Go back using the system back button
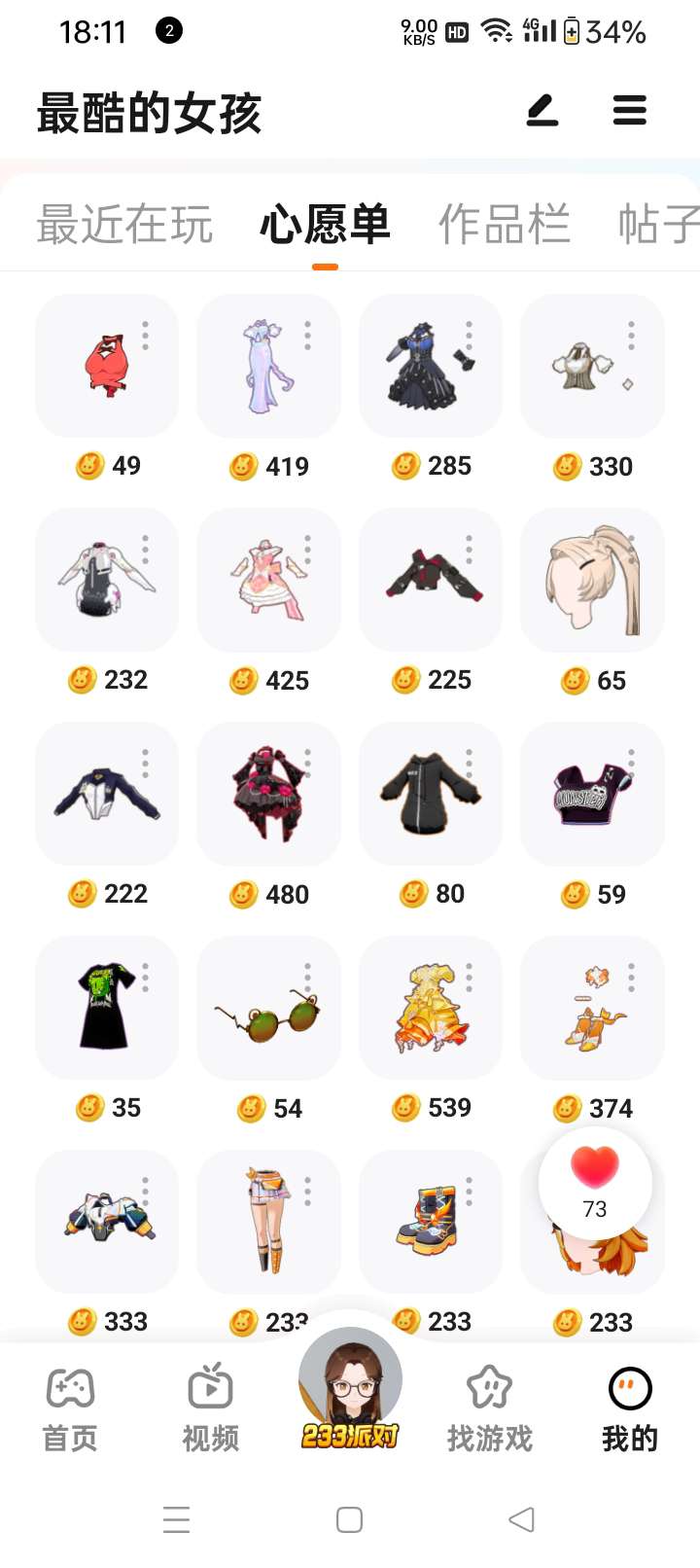The height and width of the screenshot is (1568, 700). [x=522, y=1519]
